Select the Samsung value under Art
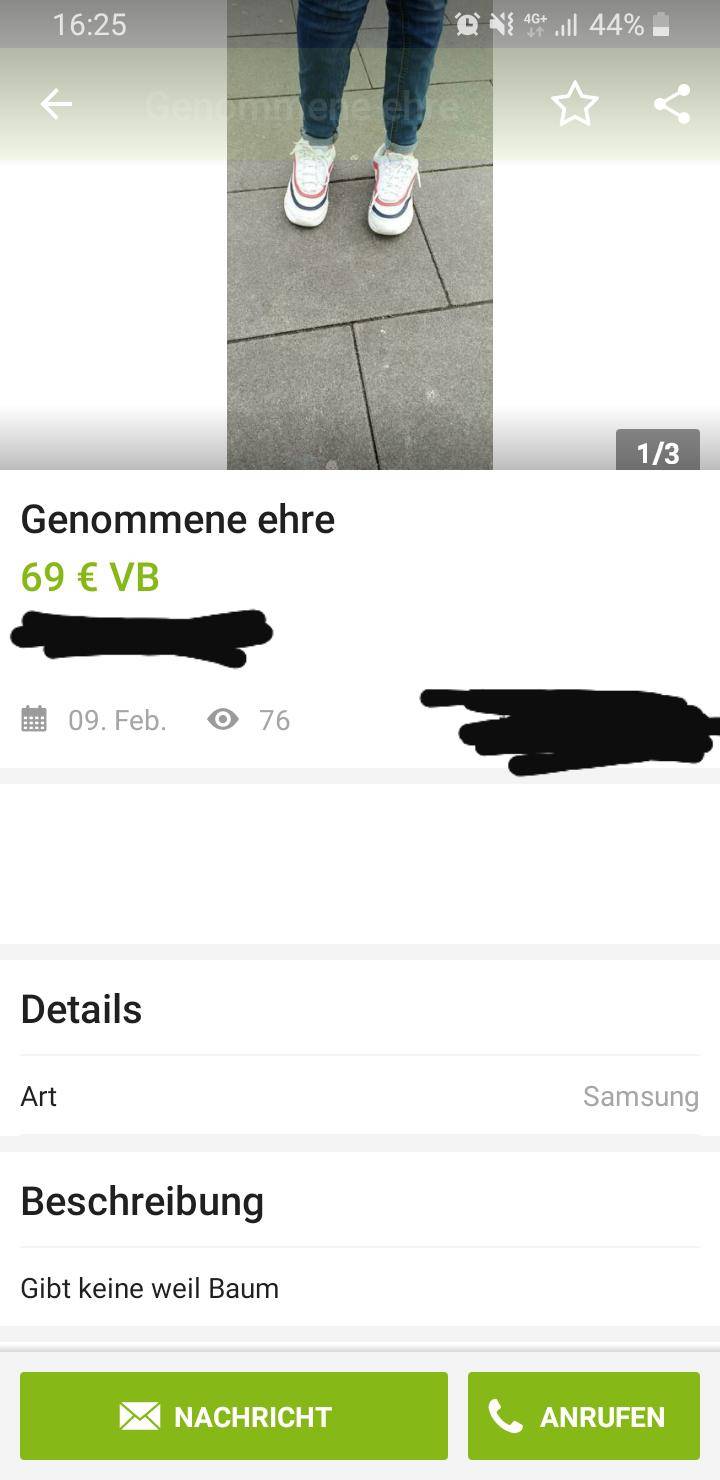Viewport: 720px width, 1480px height. [640, 1096]
